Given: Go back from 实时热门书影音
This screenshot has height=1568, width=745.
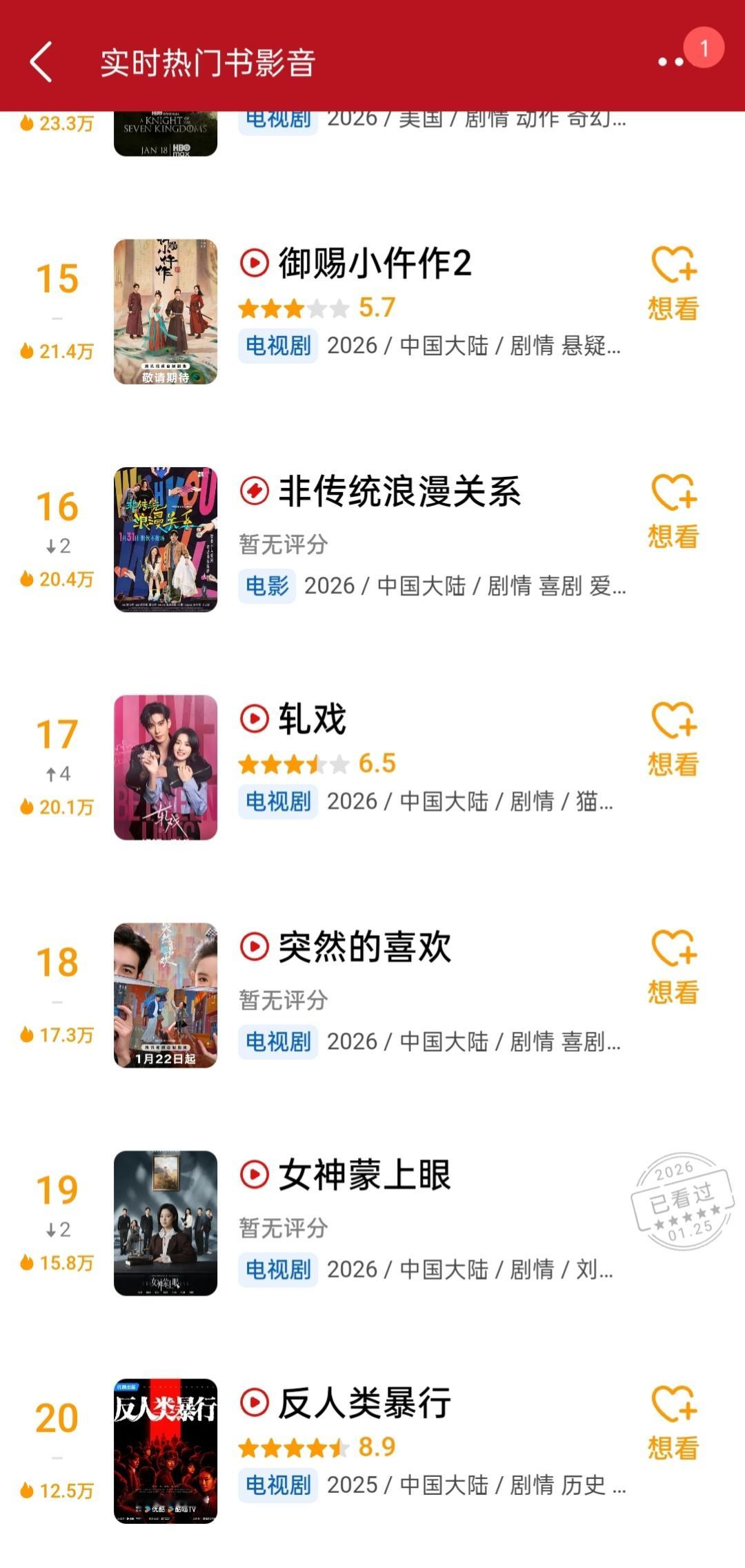Looking at the screenshot, I should (41, 62).
